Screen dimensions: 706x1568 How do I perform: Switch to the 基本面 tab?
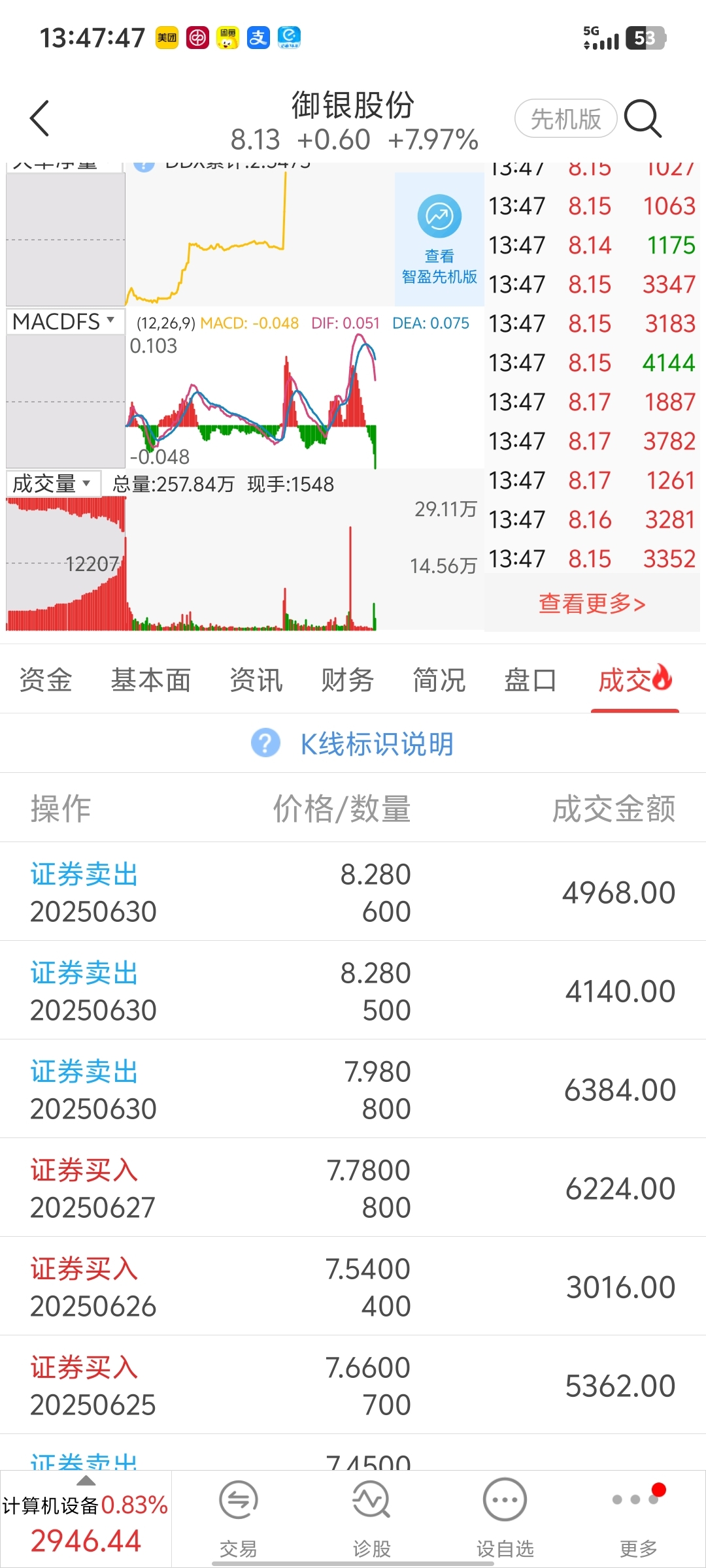pos(151,679)
